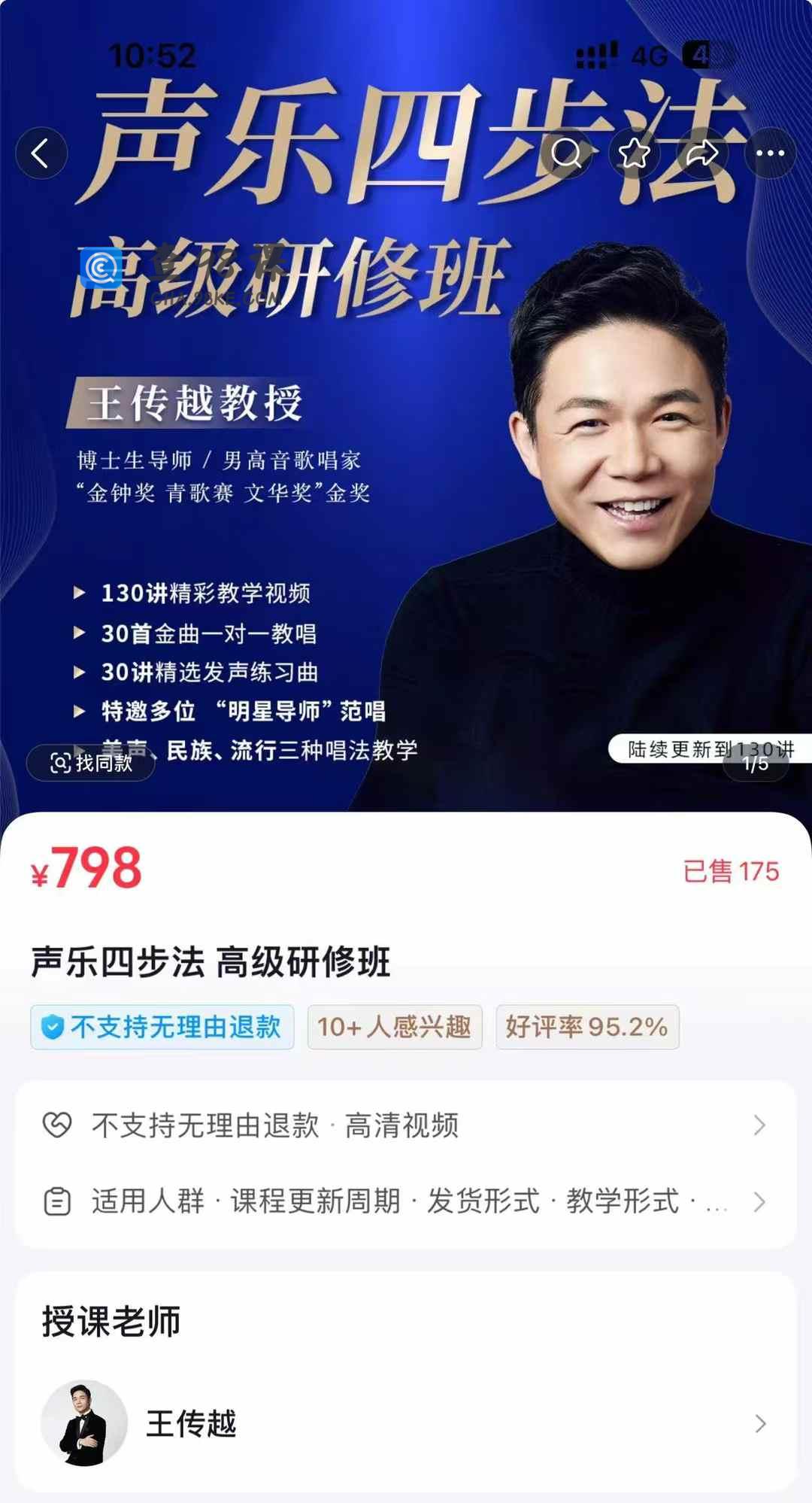Open the three-dot overflow menu
The height and width of the screenshot is (1503, 812).
click(770, 153)
